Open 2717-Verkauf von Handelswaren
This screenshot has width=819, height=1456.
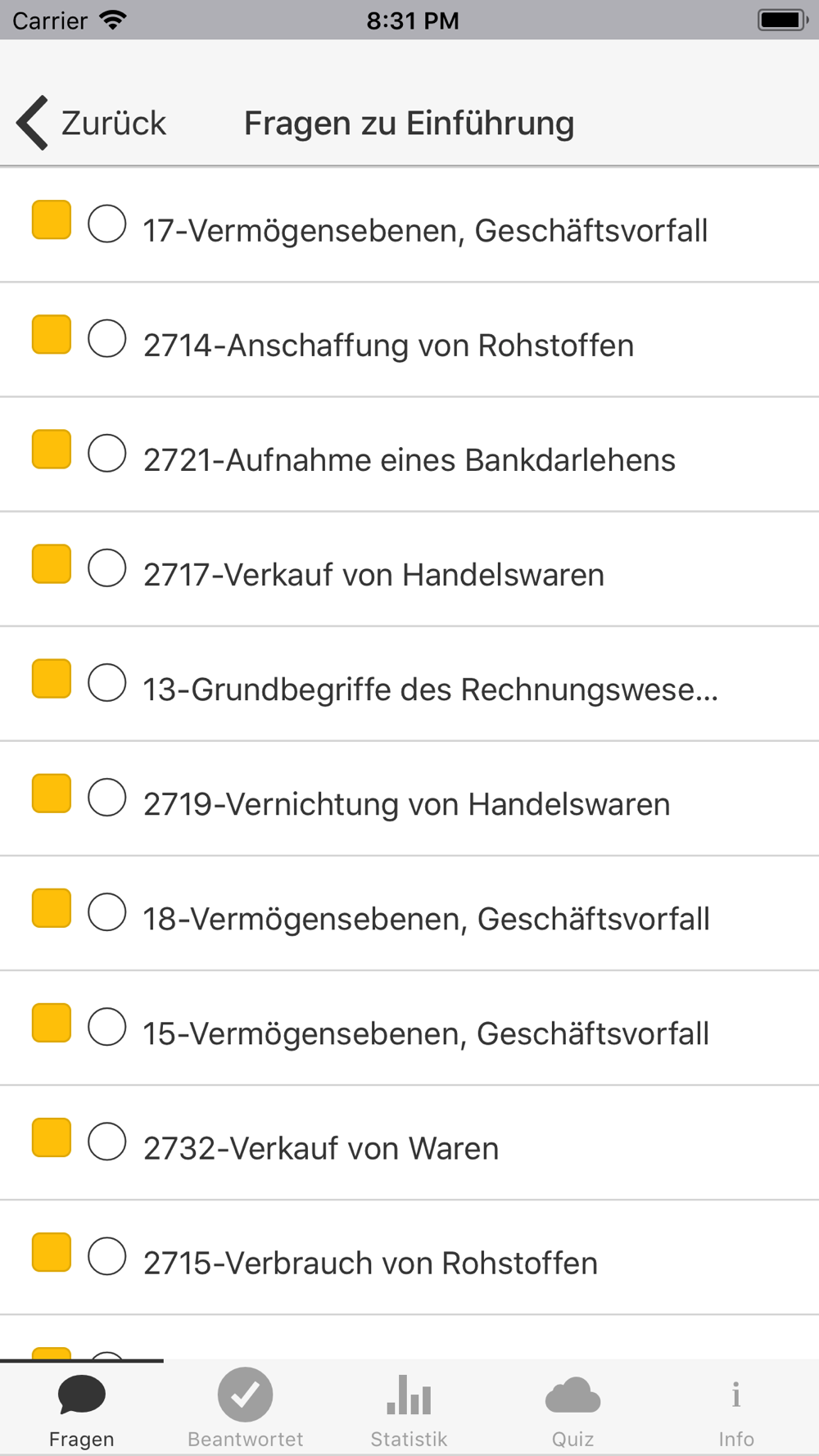click(409, 569)
